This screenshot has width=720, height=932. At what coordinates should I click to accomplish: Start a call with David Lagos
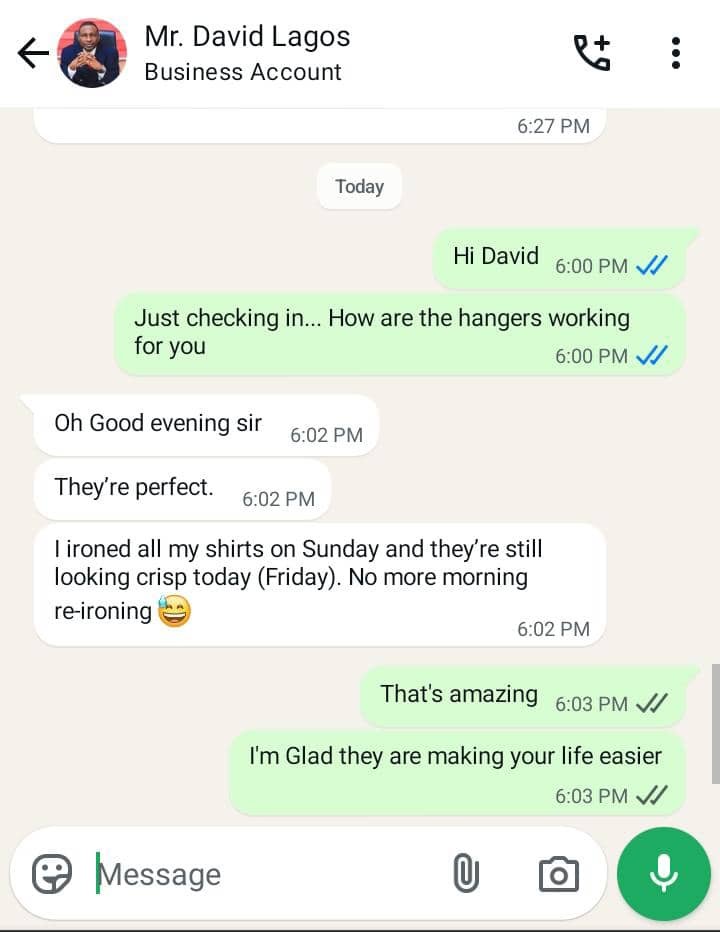click(x=591, y=53)
